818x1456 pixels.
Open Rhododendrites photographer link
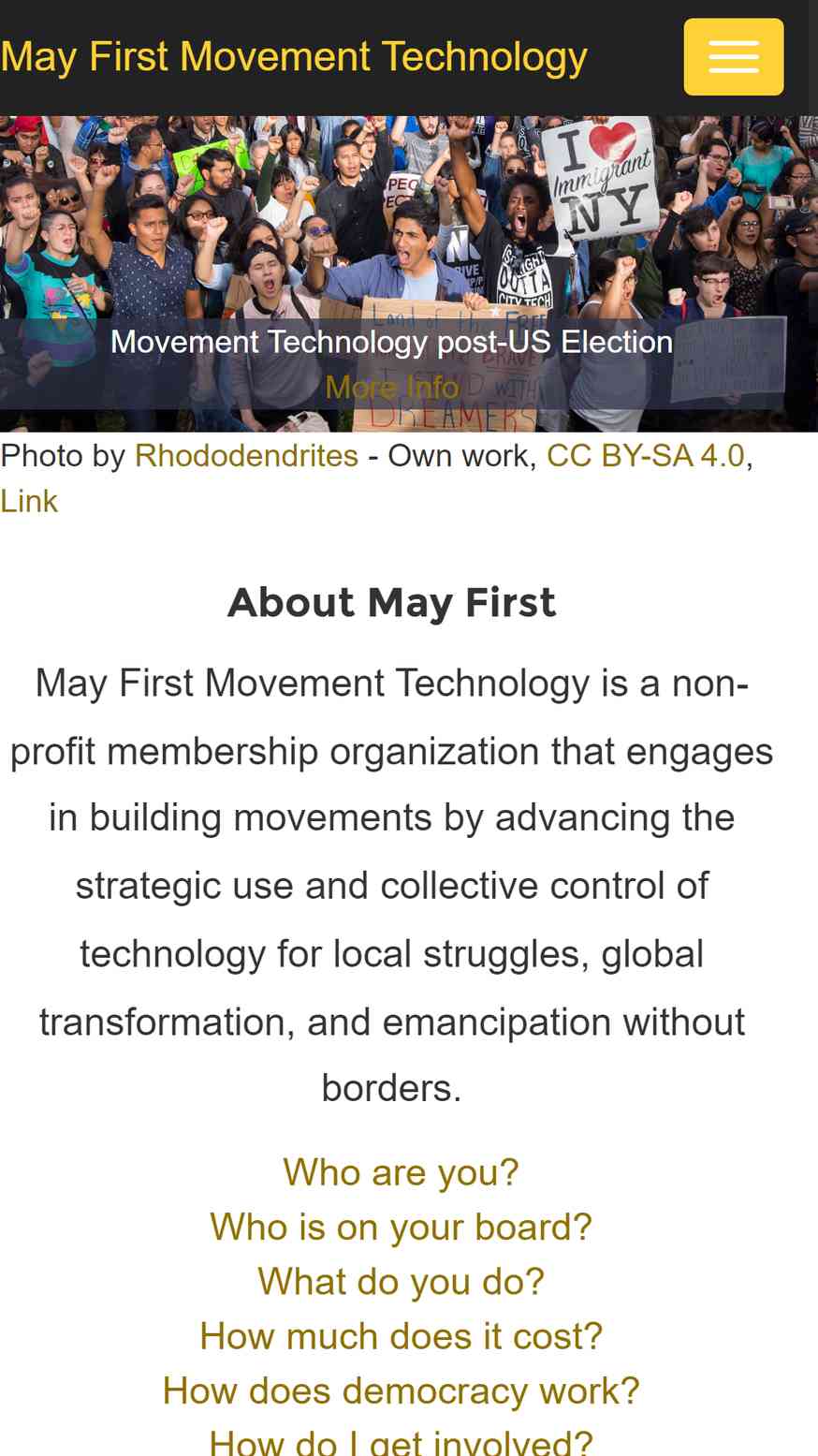[246, 456]
